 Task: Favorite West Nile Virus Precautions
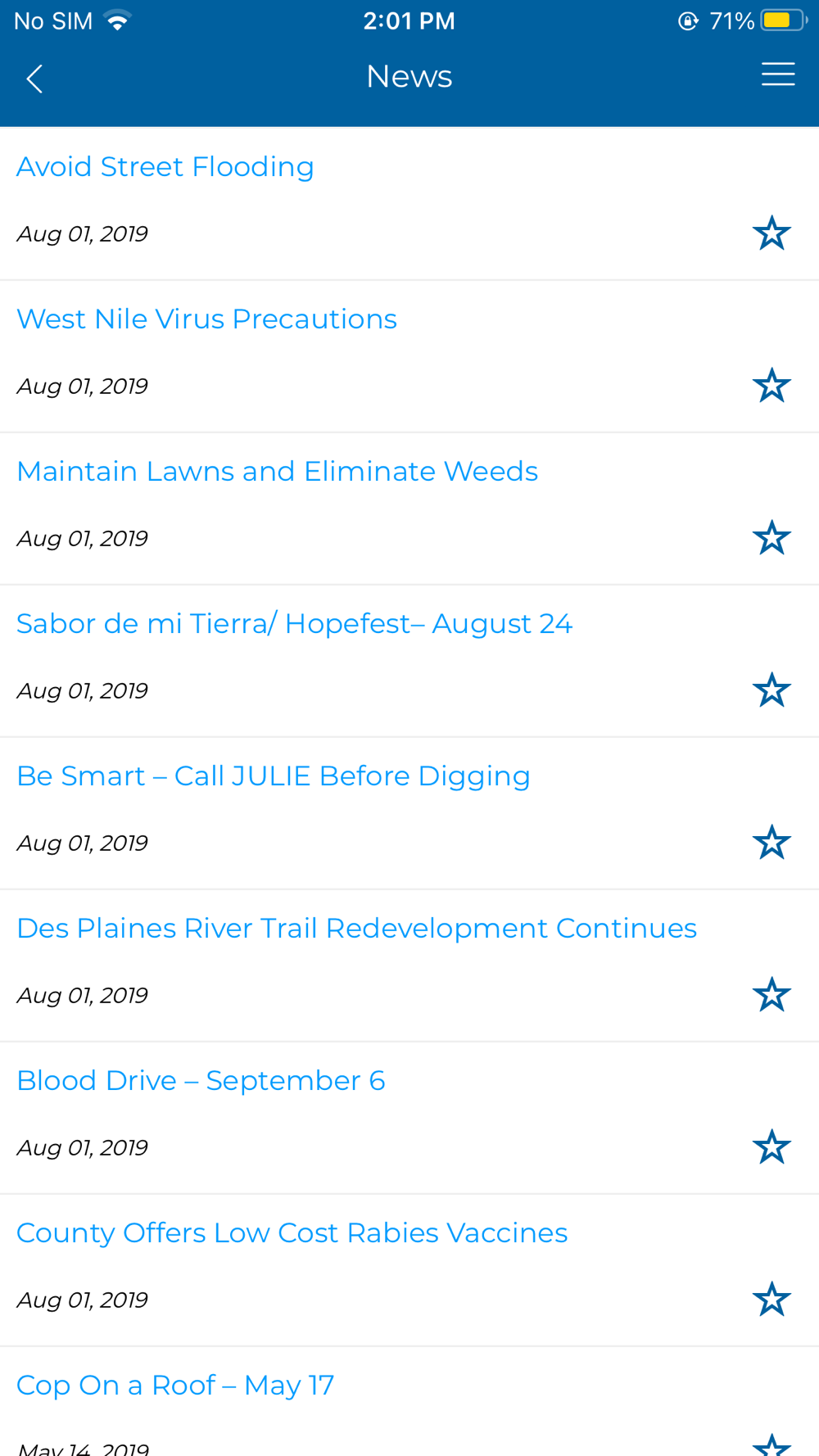[x=771, y=387]
